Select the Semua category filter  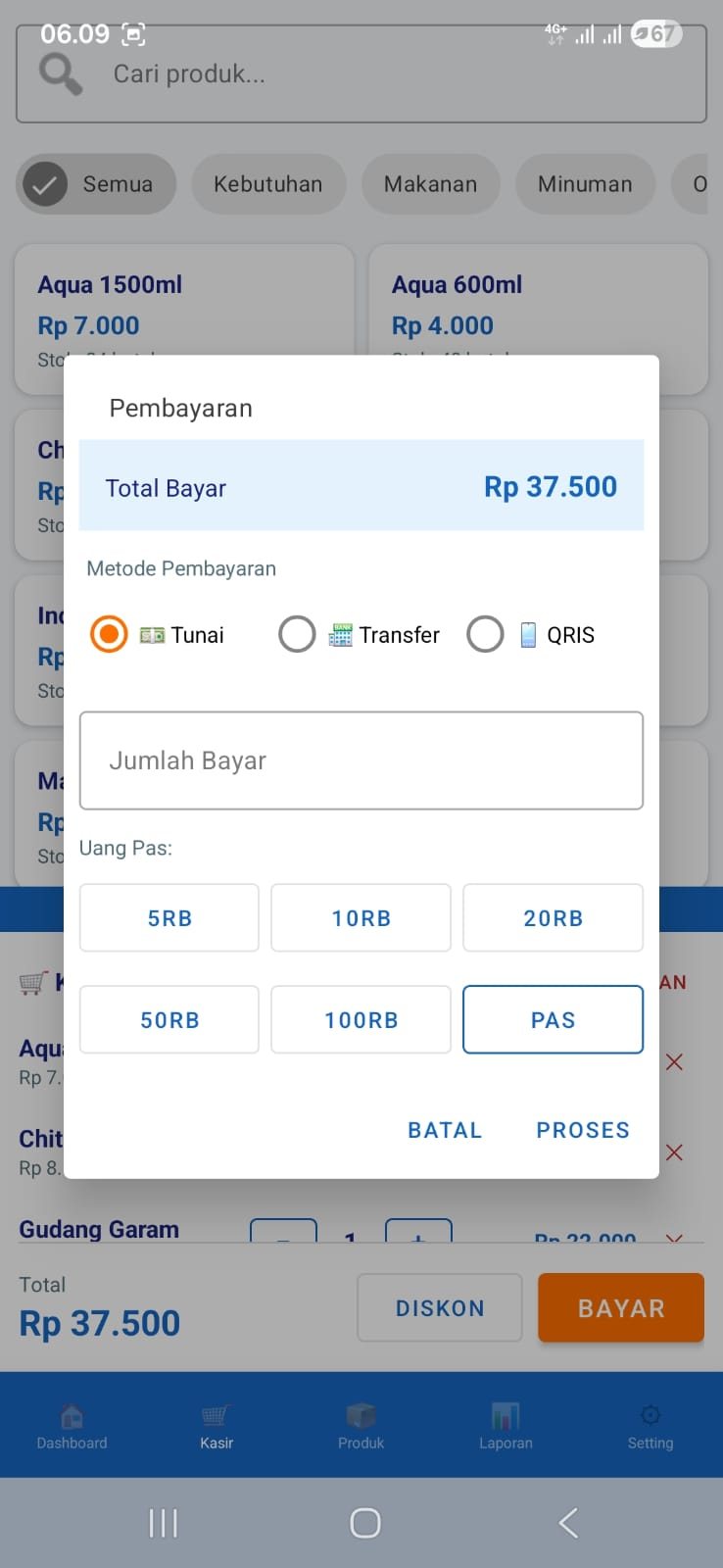click(x=95, y=183)
